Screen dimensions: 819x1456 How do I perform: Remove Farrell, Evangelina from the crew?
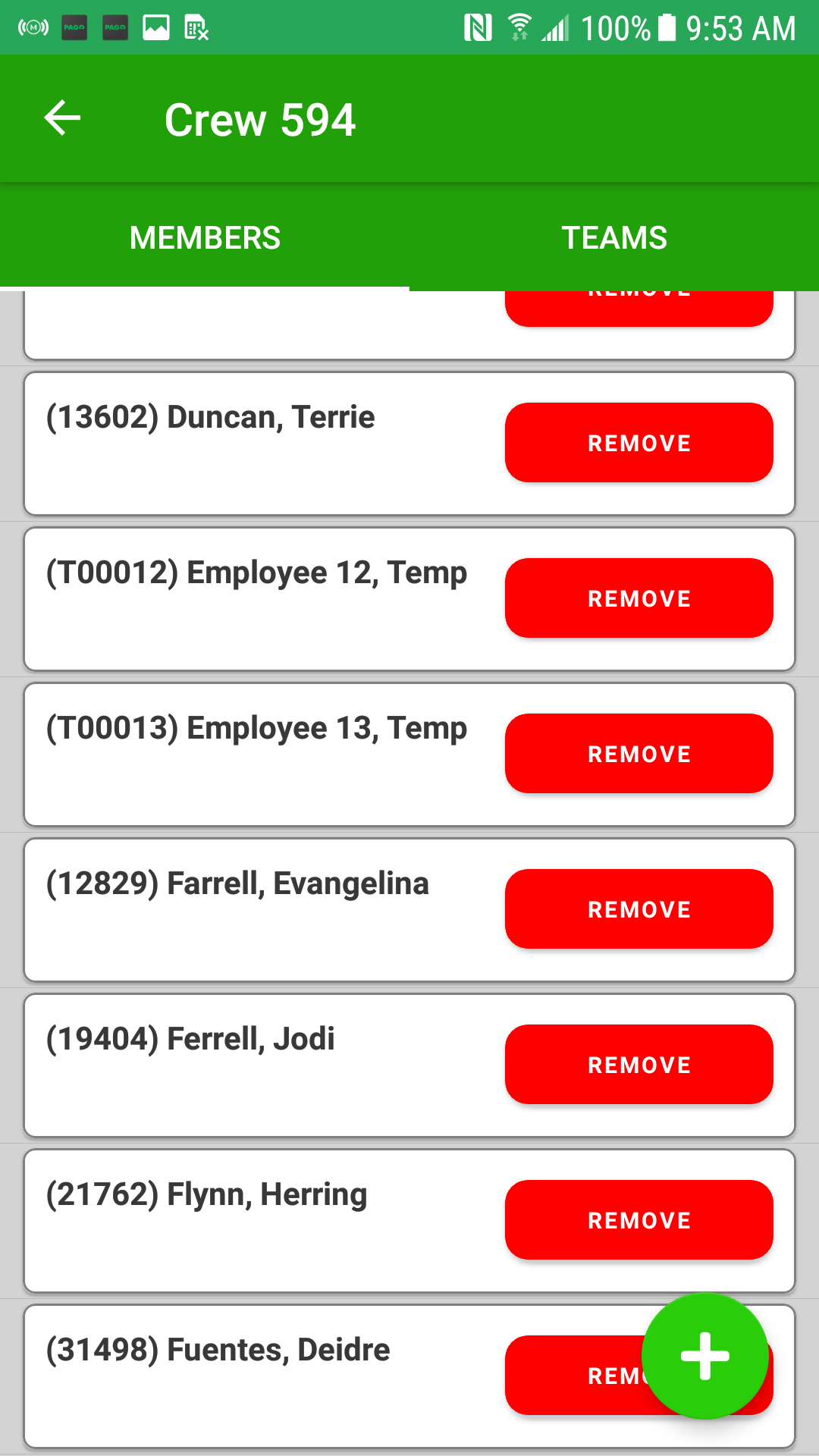coord(639,908)
